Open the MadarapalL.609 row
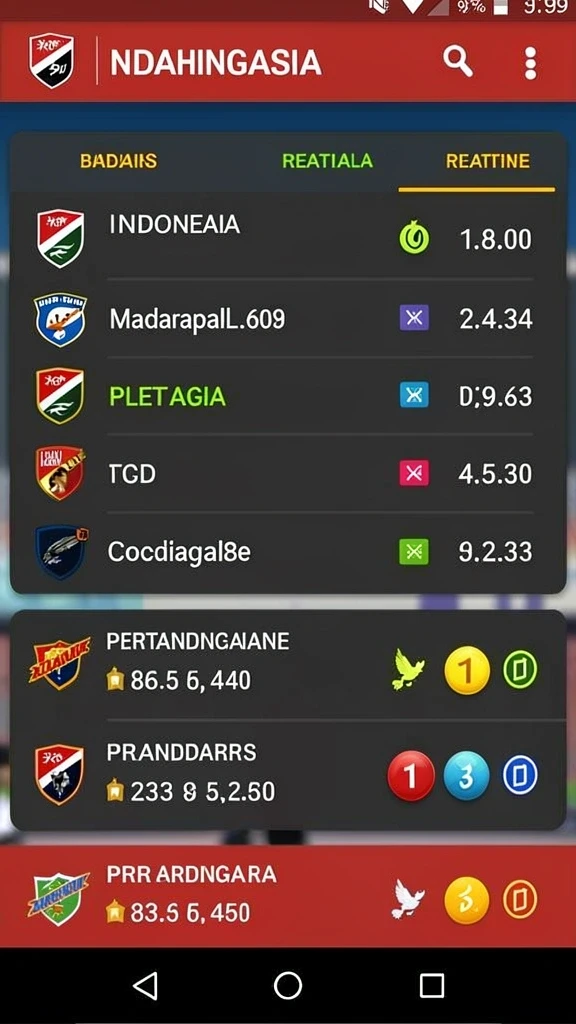This screenshot has width=576, height=1024. coord(288,319)
